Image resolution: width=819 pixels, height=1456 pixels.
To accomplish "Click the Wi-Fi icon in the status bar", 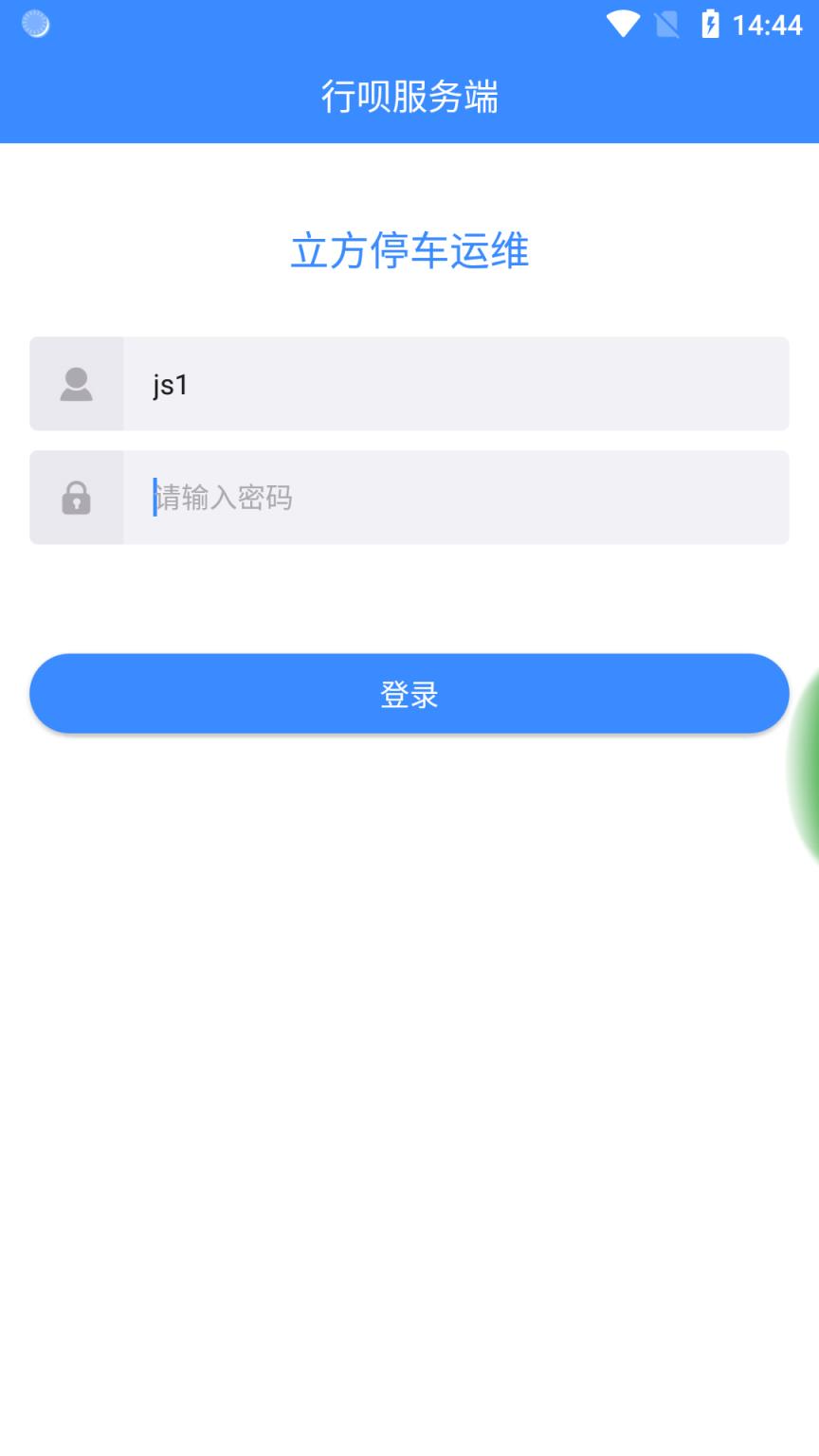I will (623, 24).
